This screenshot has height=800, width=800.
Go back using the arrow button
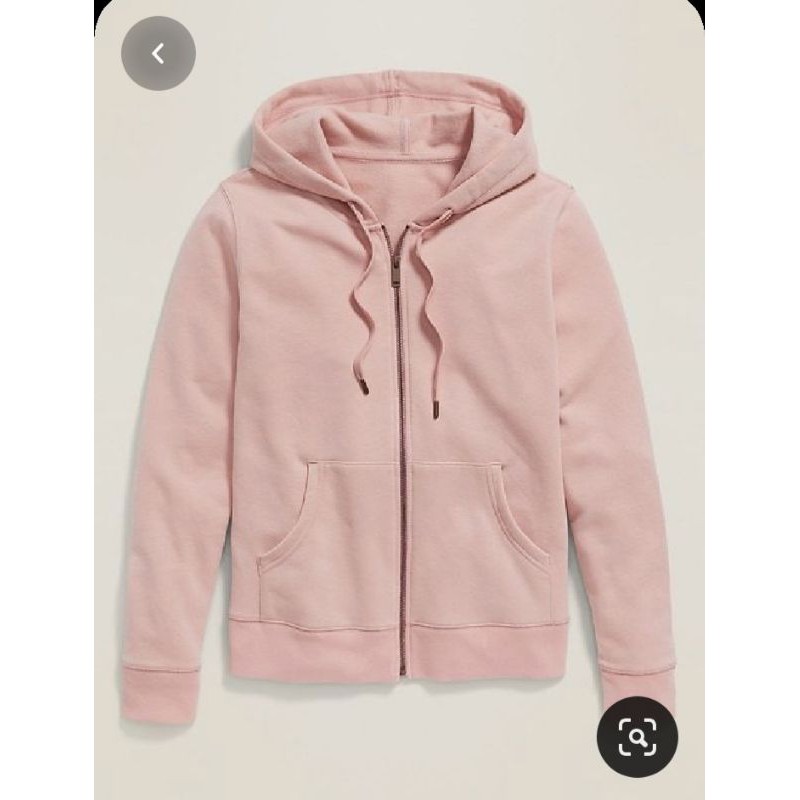click(x=158, y=54)
